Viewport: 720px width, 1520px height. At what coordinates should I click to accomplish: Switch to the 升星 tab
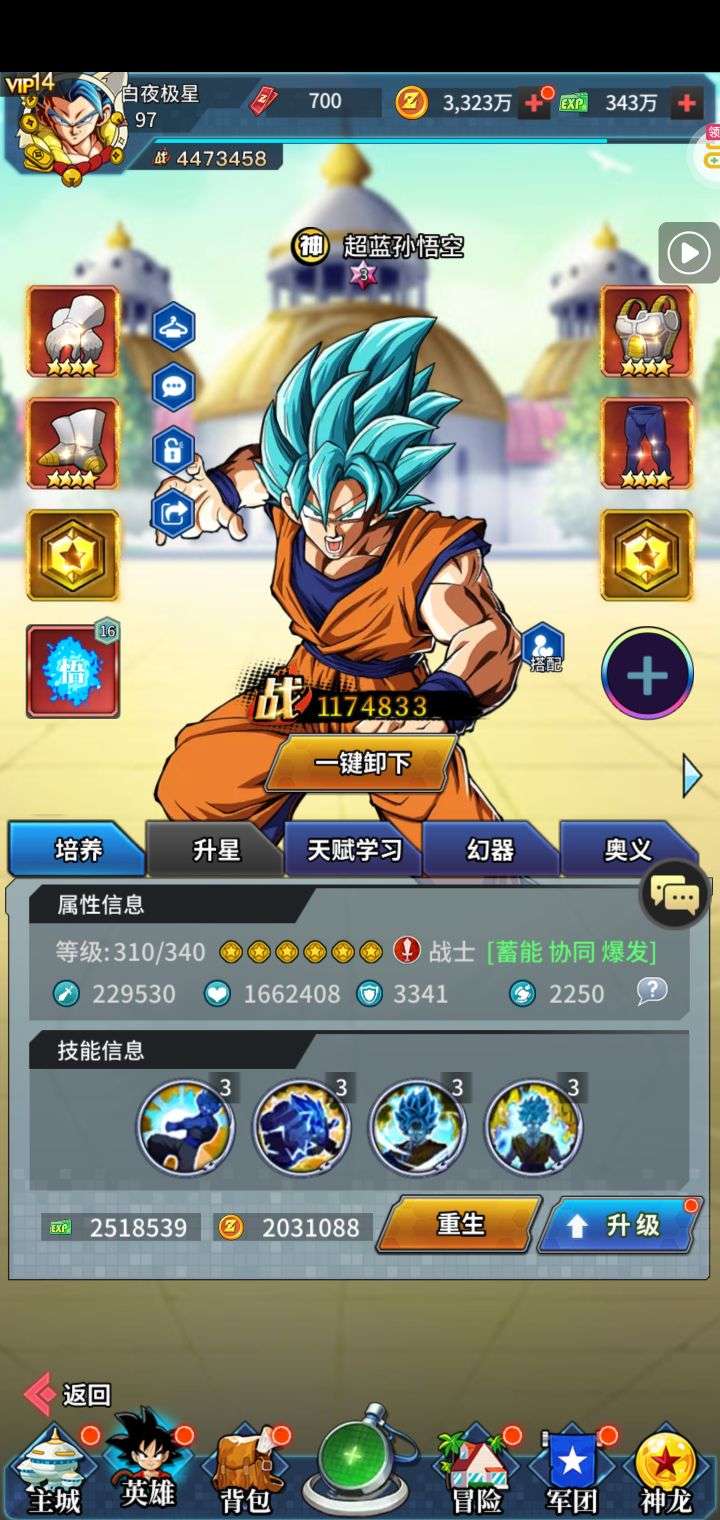click(216, 850)
